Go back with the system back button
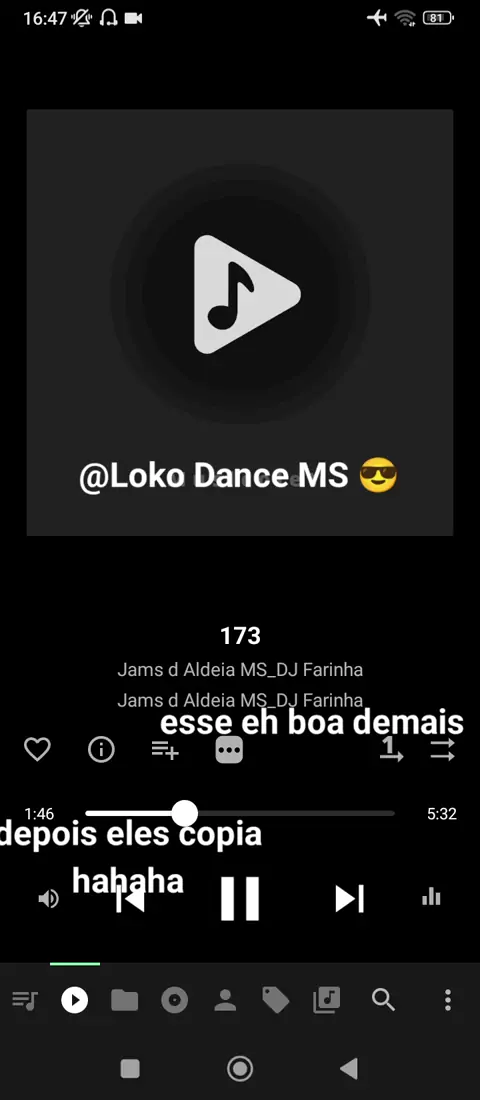This screenshot has height=1100, width=480. pyautogui.click(x=349, y=1068)
